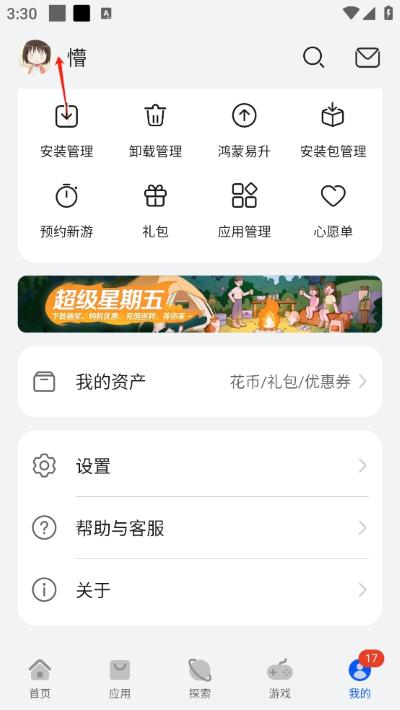Open 安装包管理 (package management)
The height and width of the screenshot is (710, 400).
(333, 131)
